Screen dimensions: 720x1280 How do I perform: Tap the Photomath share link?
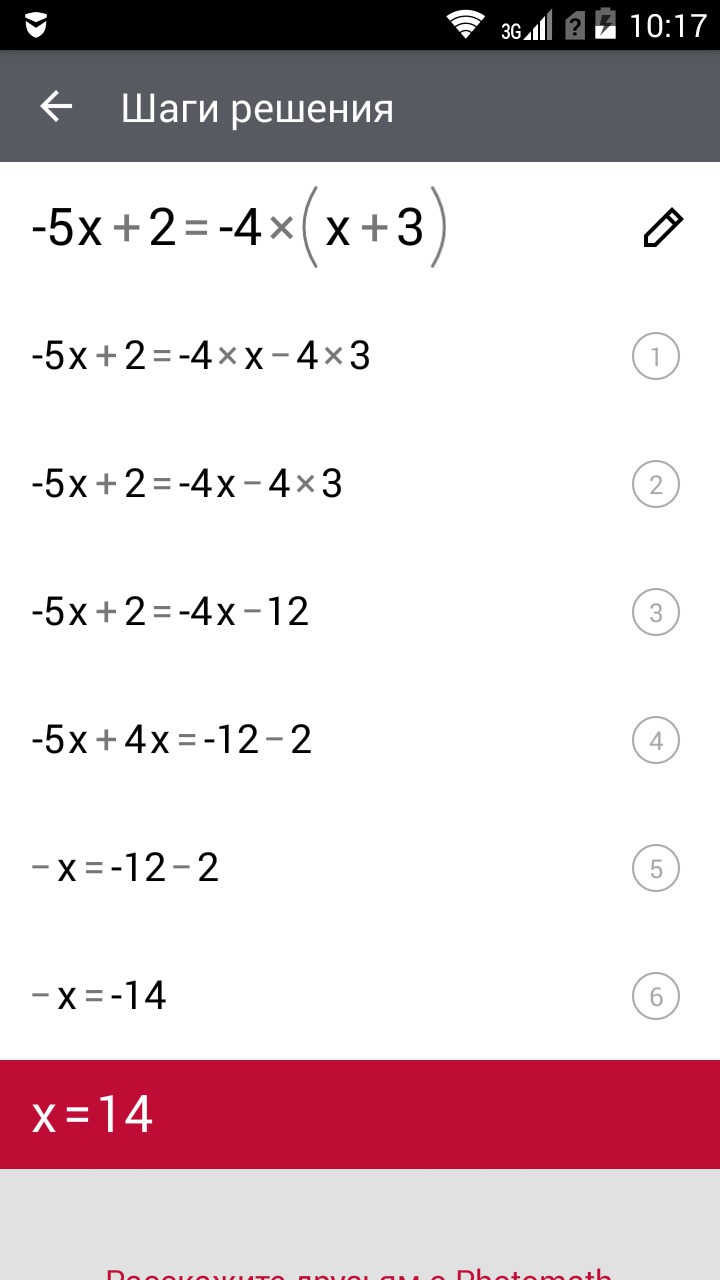(x=360, y=1272)
